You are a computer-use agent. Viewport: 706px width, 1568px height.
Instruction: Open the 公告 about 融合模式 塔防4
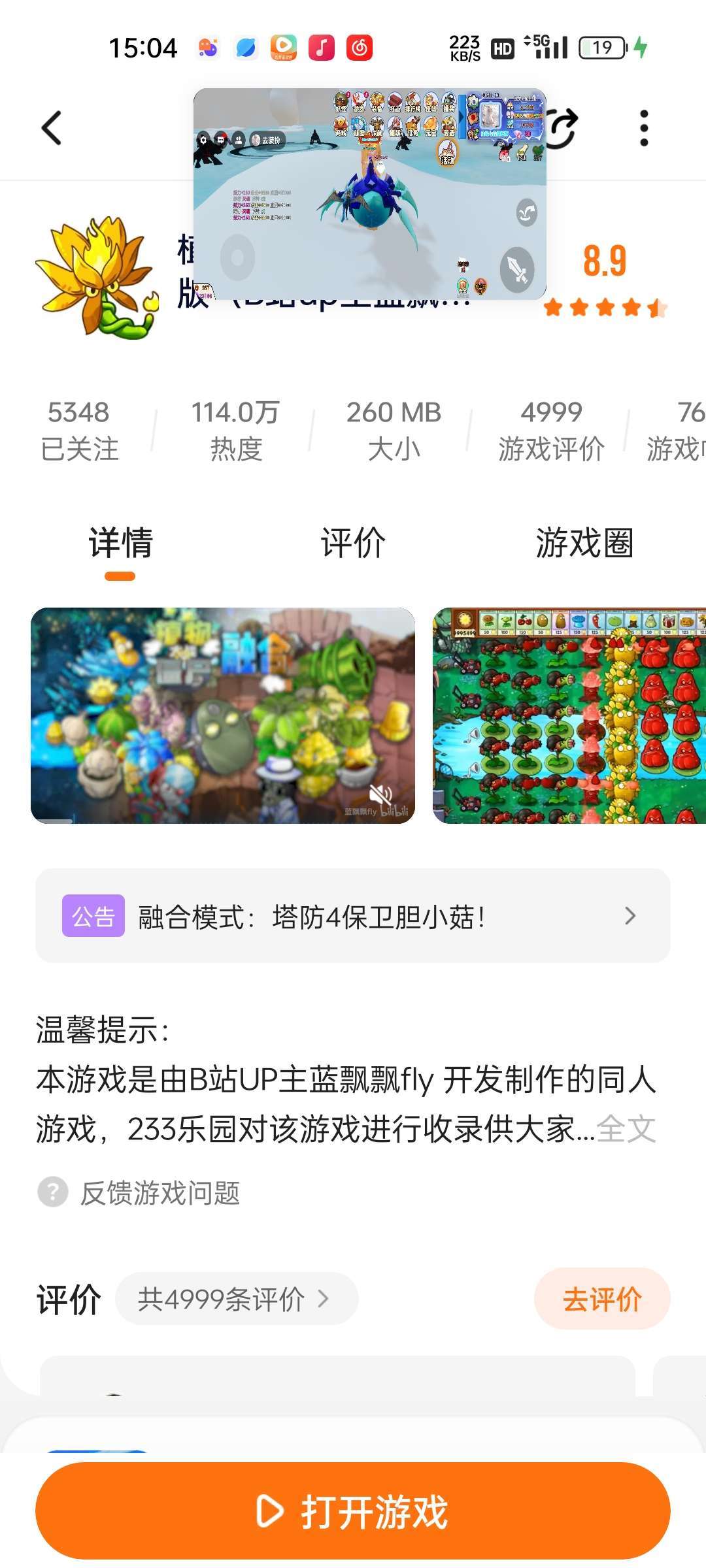pos(352,916)
